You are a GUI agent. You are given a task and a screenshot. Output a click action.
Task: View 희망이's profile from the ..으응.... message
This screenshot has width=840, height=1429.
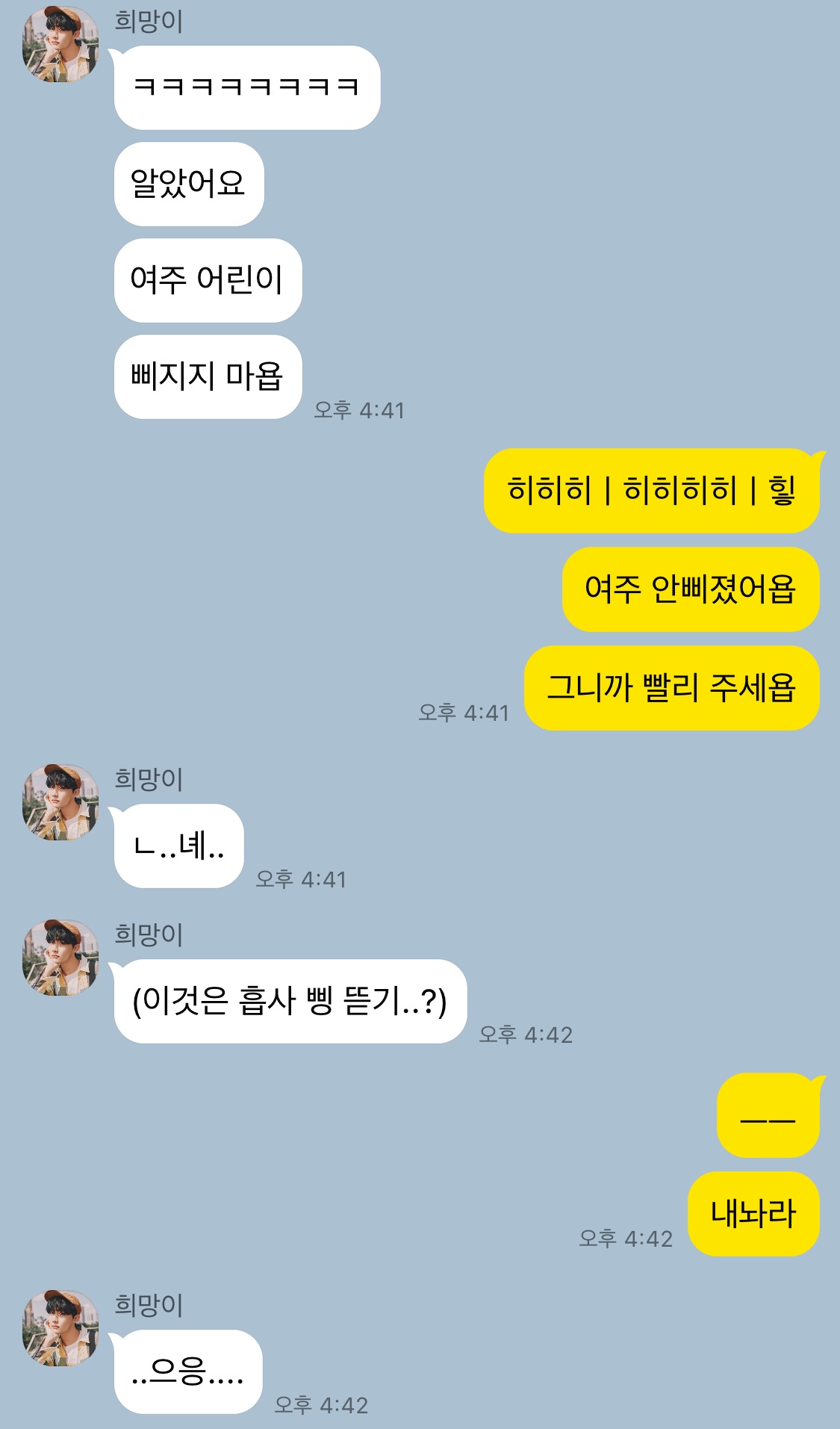pos(60,1327)
